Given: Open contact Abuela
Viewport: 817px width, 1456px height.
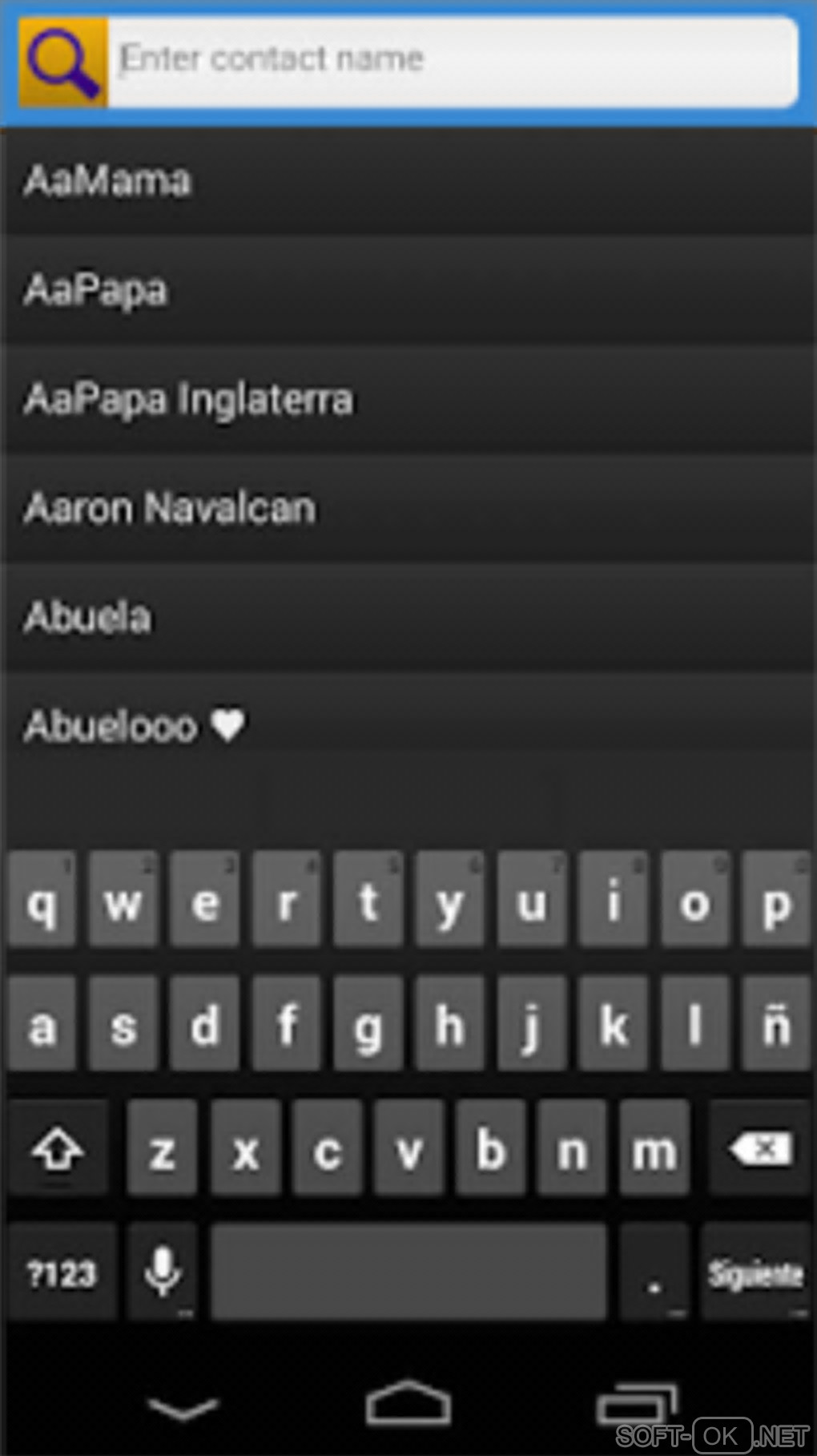Looking at the screenshot, I should (408, 617).
